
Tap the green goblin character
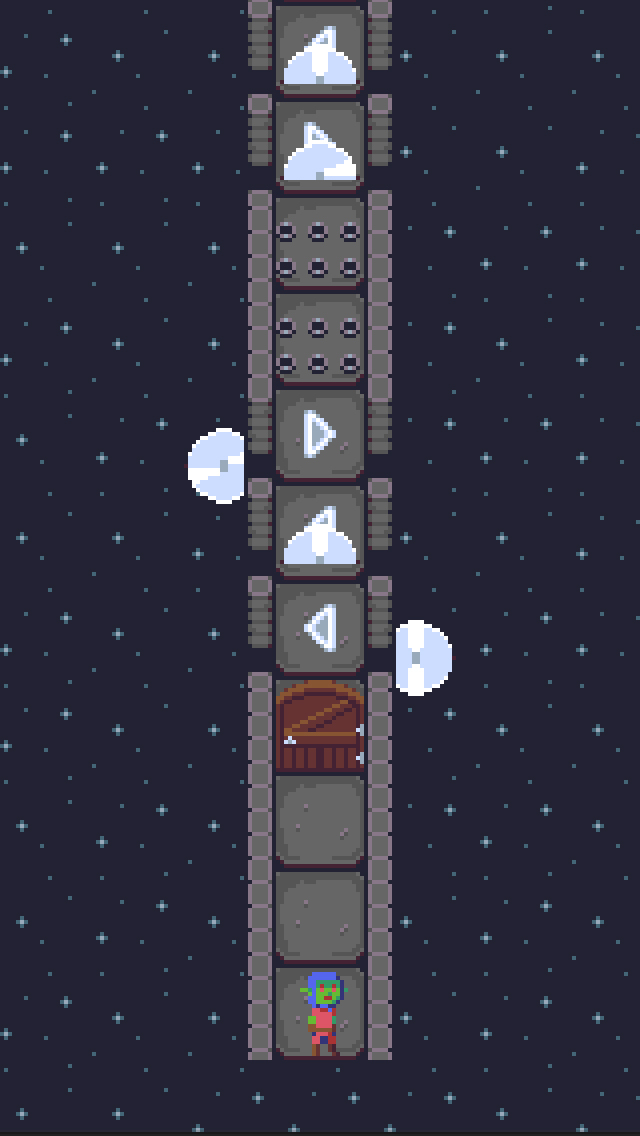point(322,1013)
